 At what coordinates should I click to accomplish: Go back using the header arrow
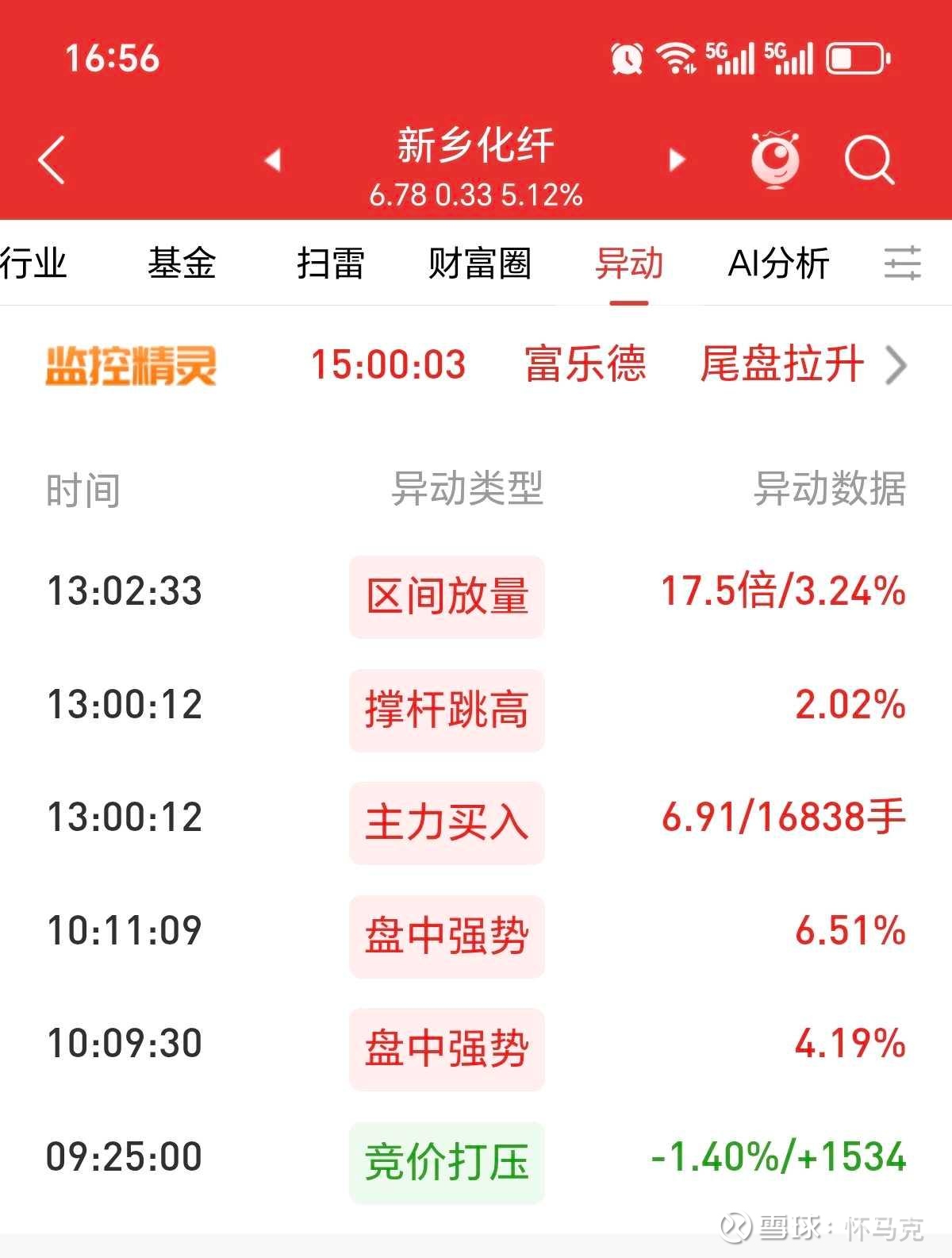[52, 160]
